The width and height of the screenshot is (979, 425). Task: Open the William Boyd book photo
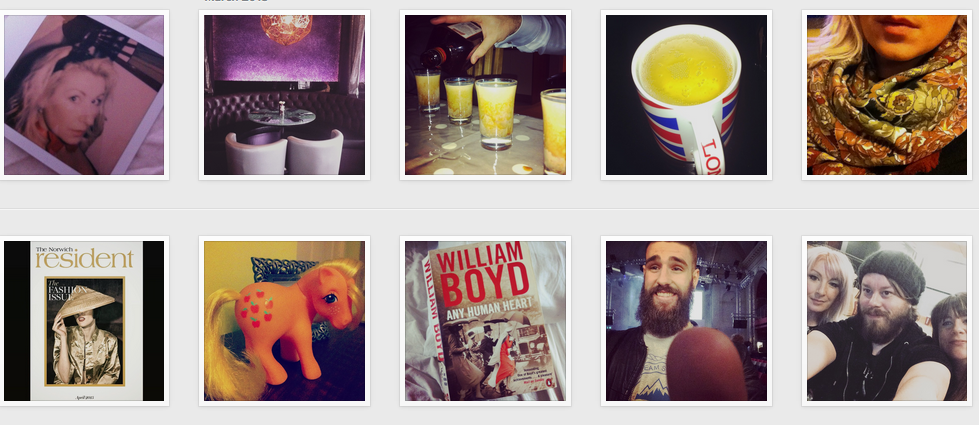pyautogui.click(x=485, y=321)
